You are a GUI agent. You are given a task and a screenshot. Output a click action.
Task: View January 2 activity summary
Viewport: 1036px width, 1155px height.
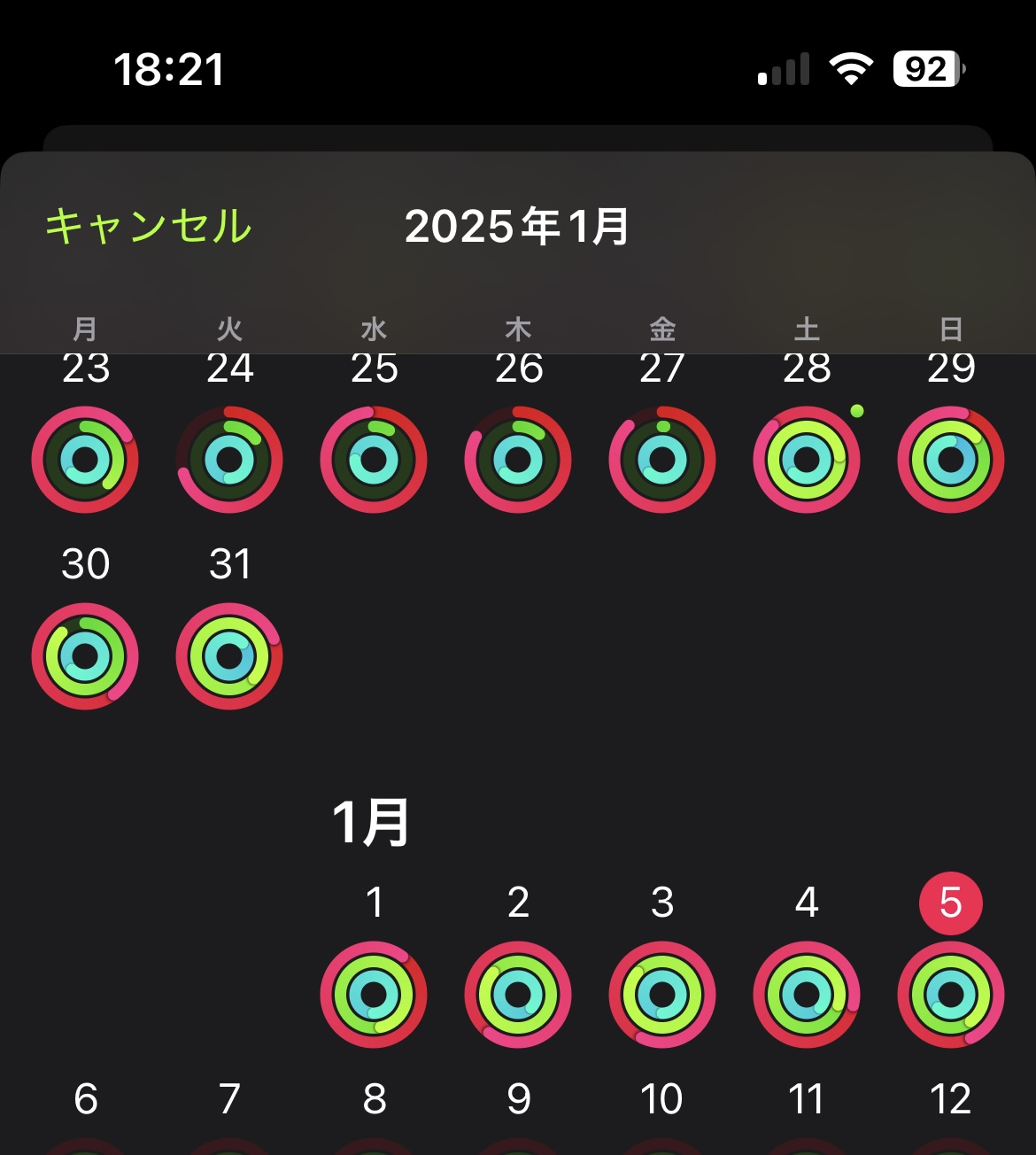[518, 994]
